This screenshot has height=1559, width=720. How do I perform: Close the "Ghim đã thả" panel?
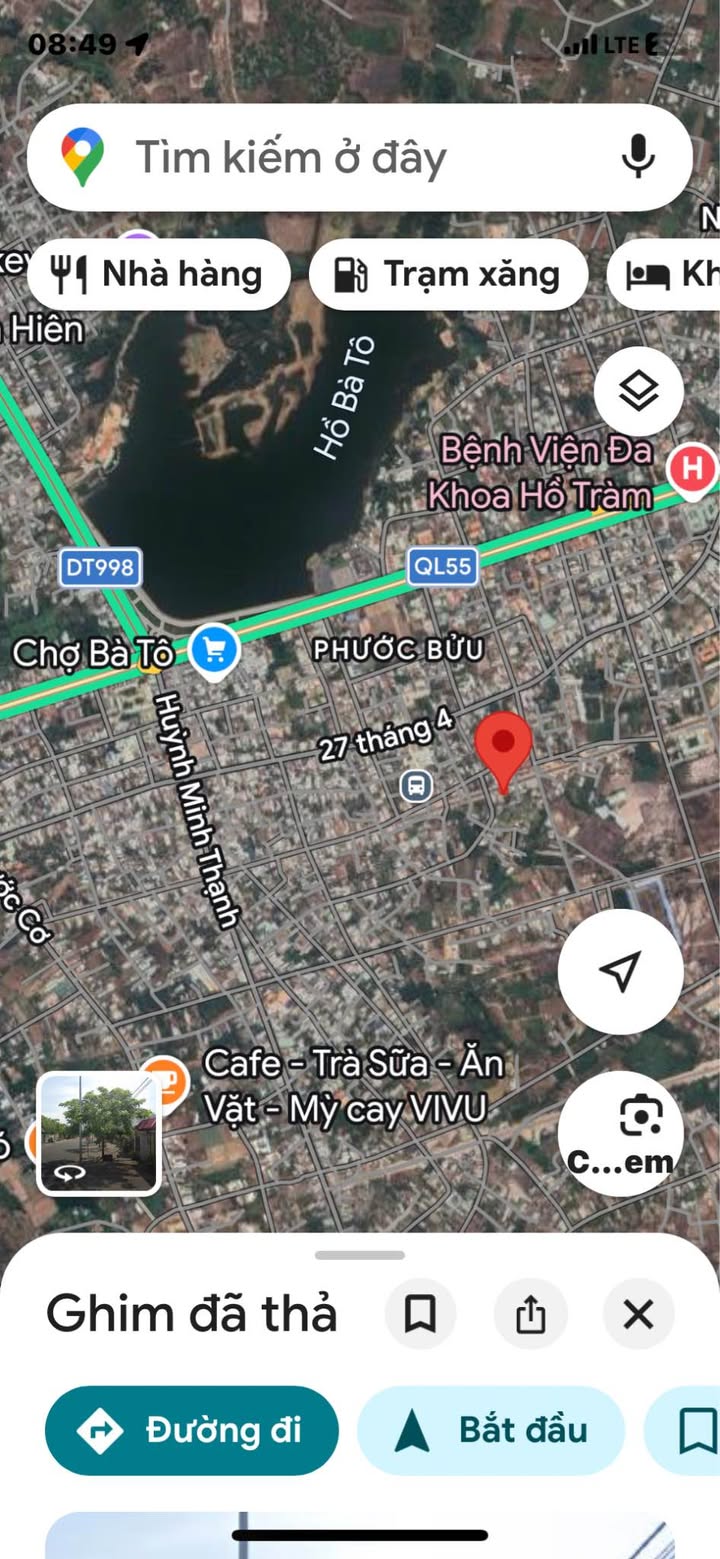click(638, 1314)
